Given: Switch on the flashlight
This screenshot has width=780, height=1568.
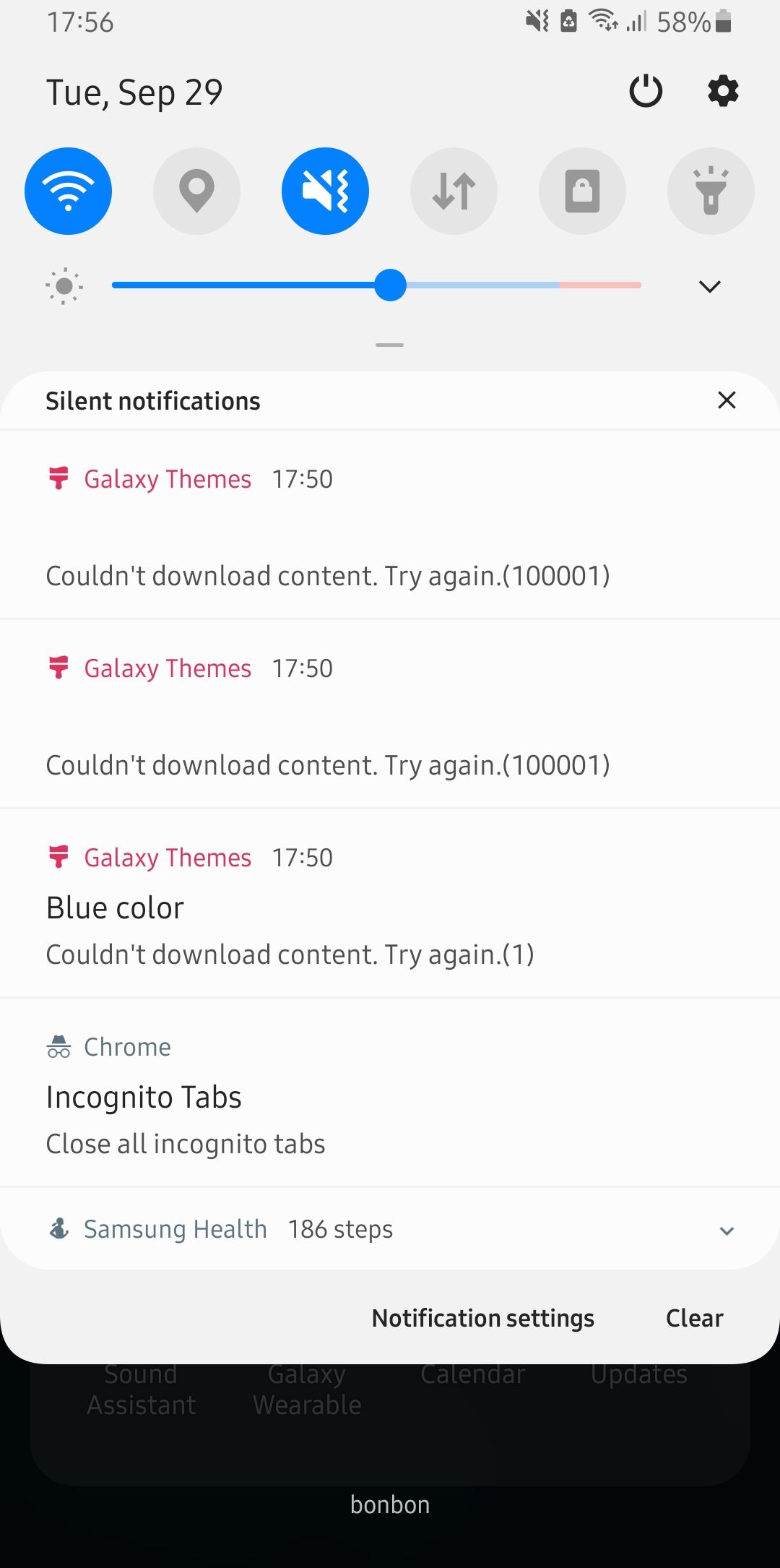Looking at the screenshot, I should tap(711, 191).
